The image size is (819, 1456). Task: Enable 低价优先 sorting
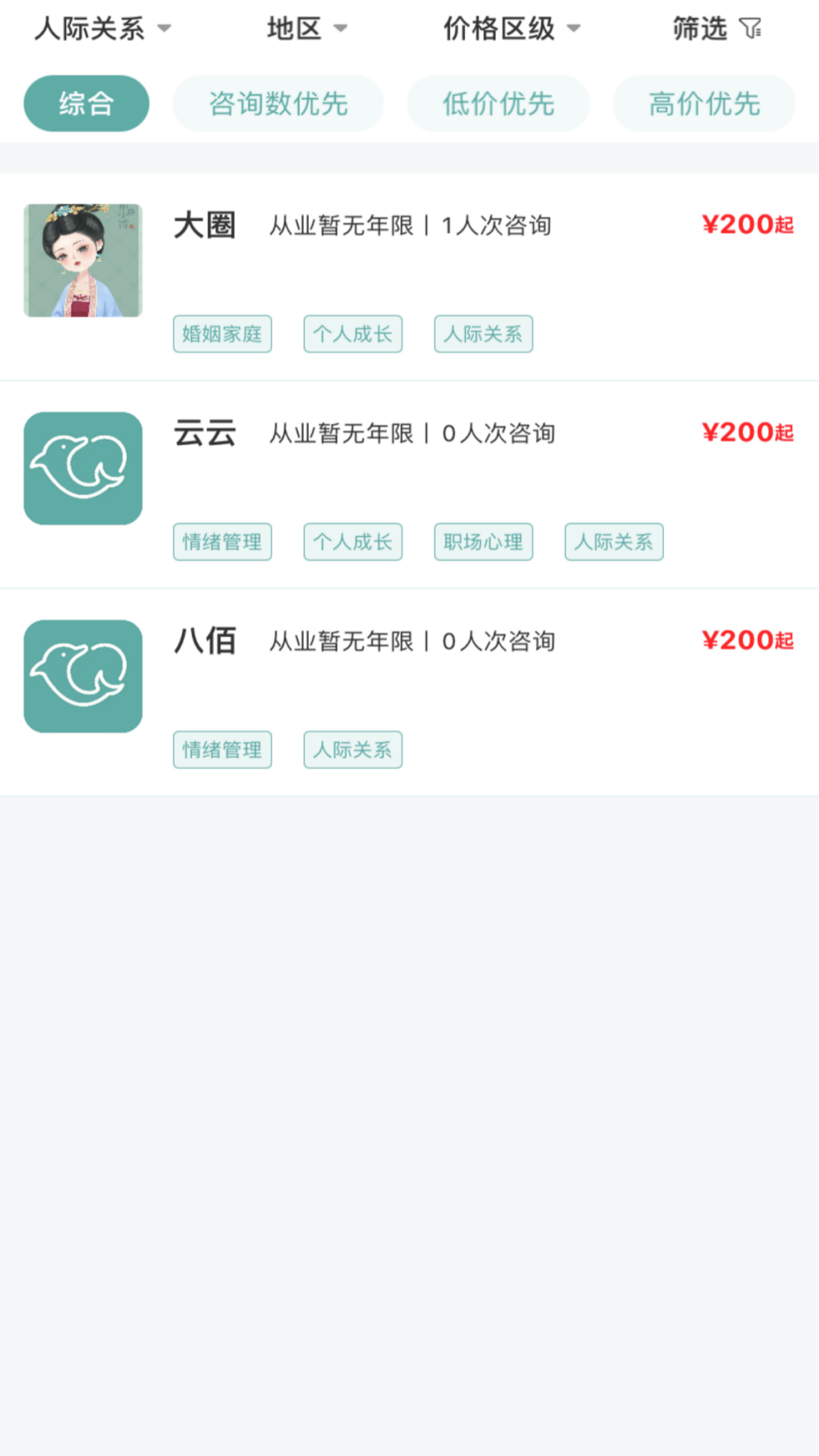tap(497, 104)
